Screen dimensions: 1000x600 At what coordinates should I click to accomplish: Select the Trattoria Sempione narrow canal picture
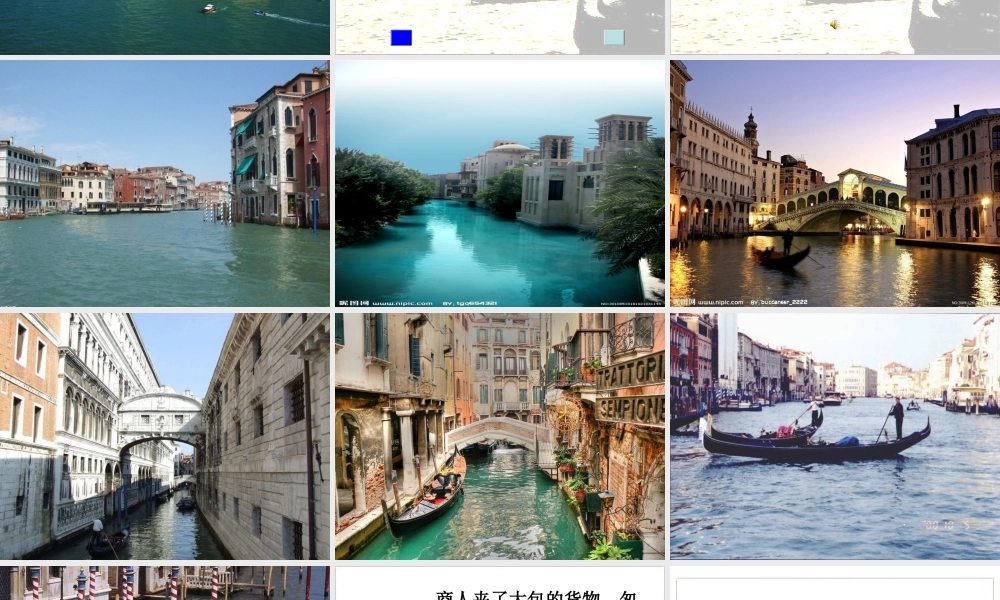(x=499, y=436)
